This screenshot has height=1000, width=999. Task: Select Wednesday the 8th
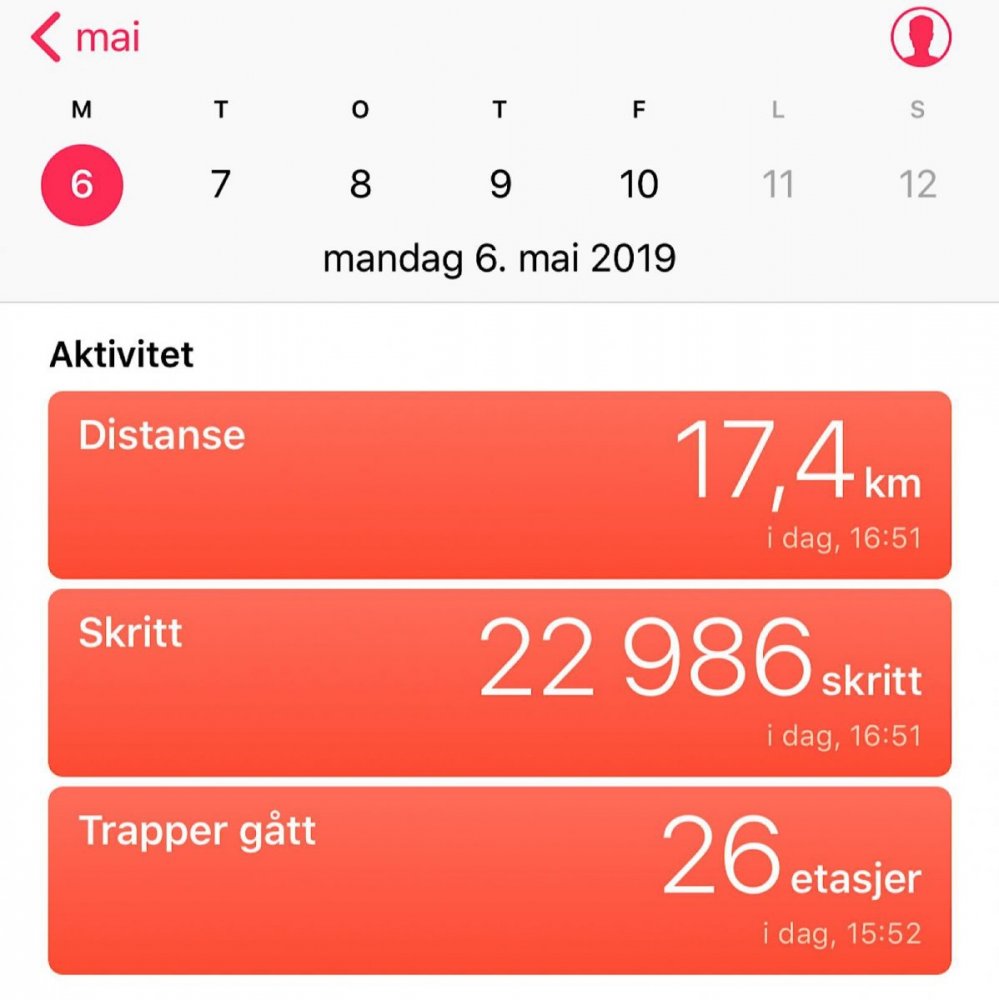point(361,185)
